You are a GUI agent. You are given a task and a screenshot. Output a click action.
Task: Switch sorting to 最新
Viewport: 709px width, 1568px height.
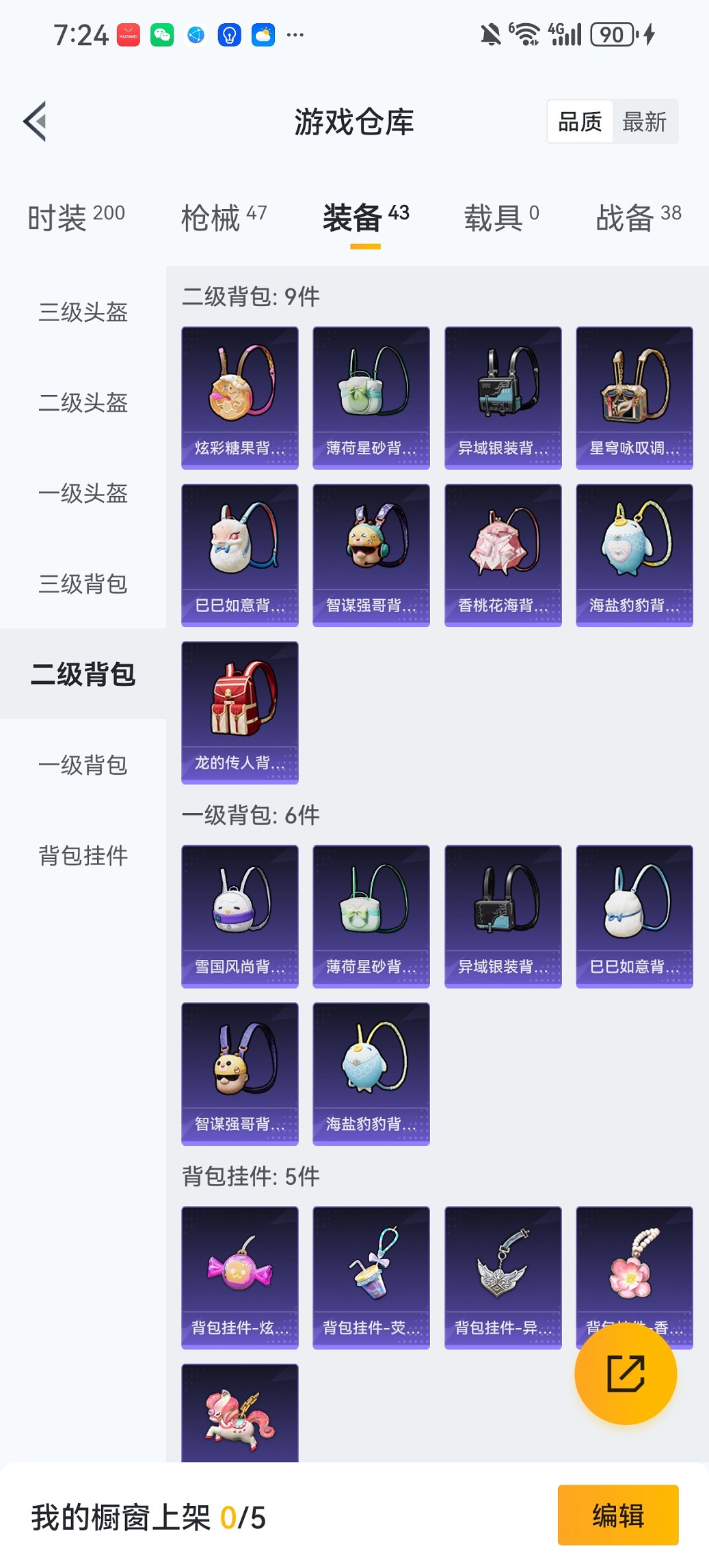645,121
